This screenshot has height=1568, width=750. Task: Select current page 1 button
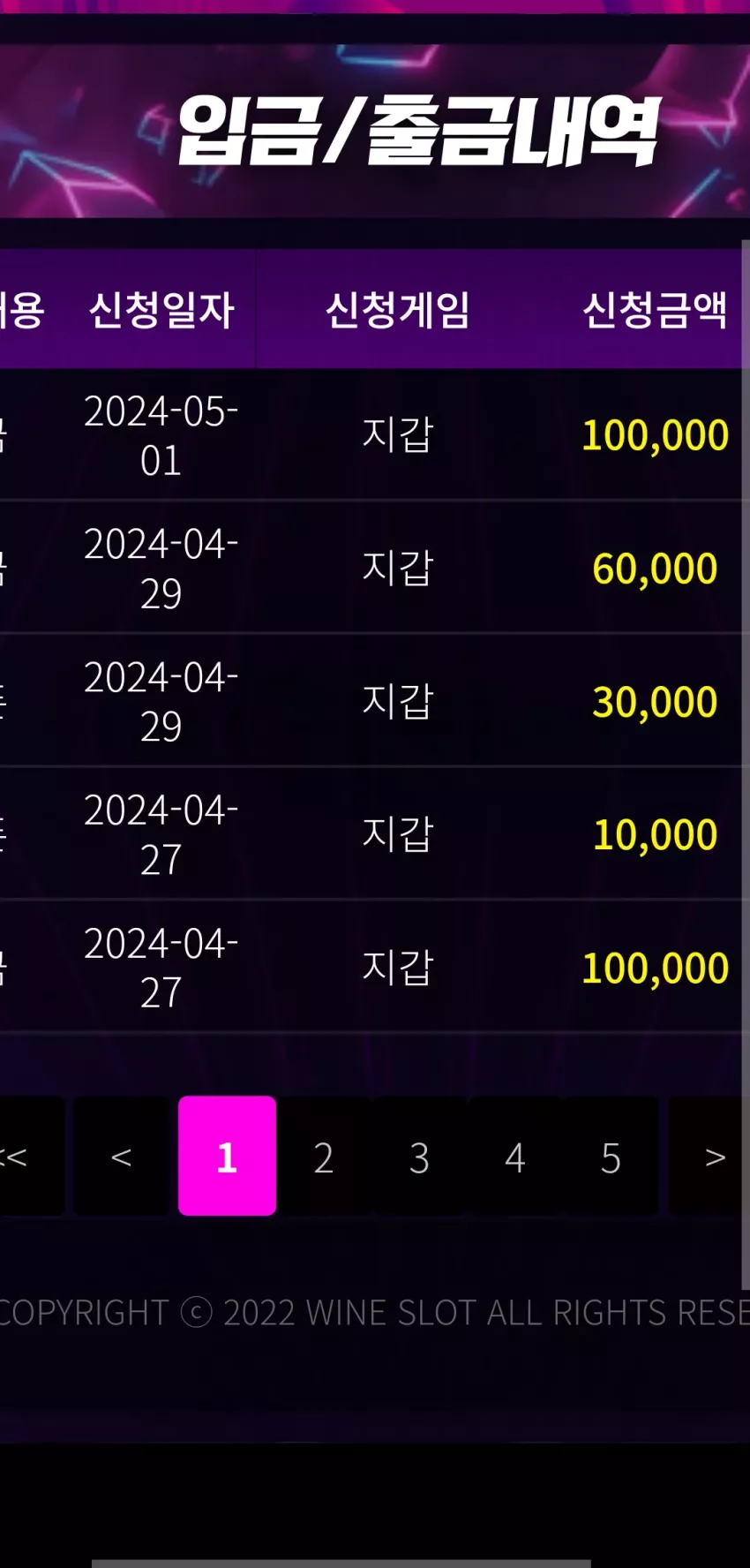[x=227, y=1156]
